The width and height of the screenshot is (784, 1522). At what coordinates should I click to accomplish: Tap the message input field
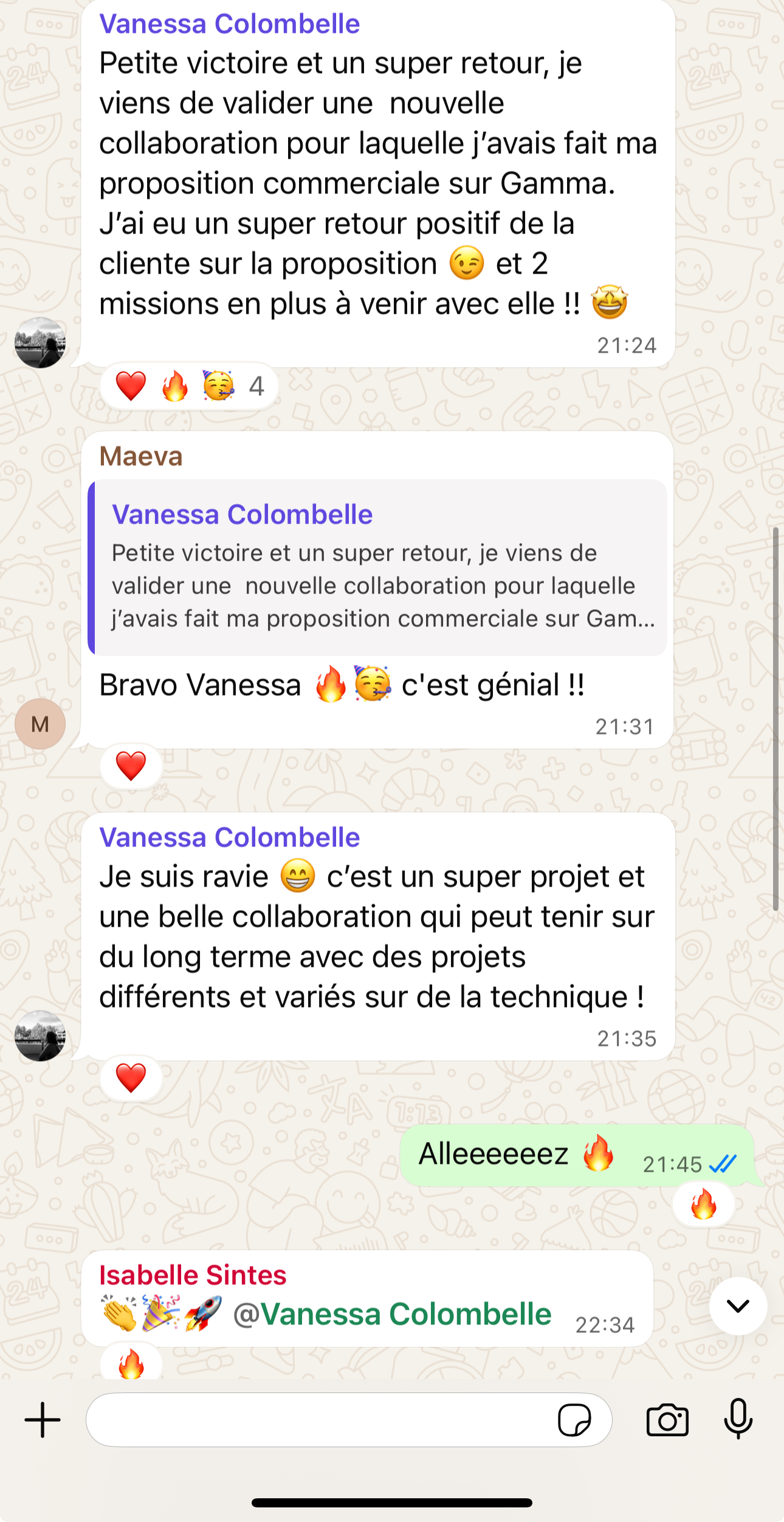316,1420
